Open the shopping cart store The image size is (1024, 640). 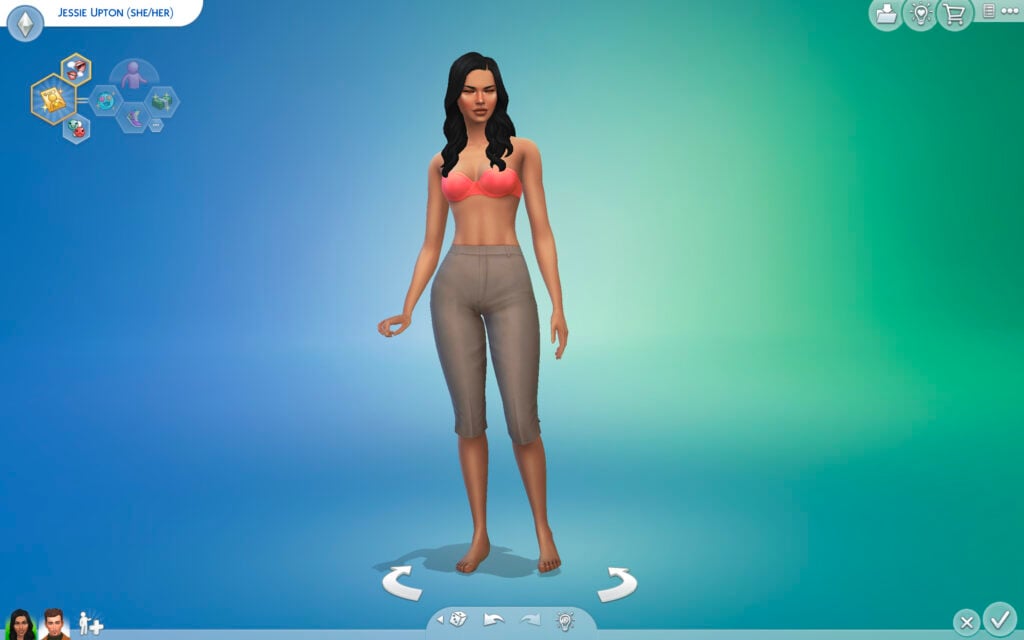(x=955, y=14)
